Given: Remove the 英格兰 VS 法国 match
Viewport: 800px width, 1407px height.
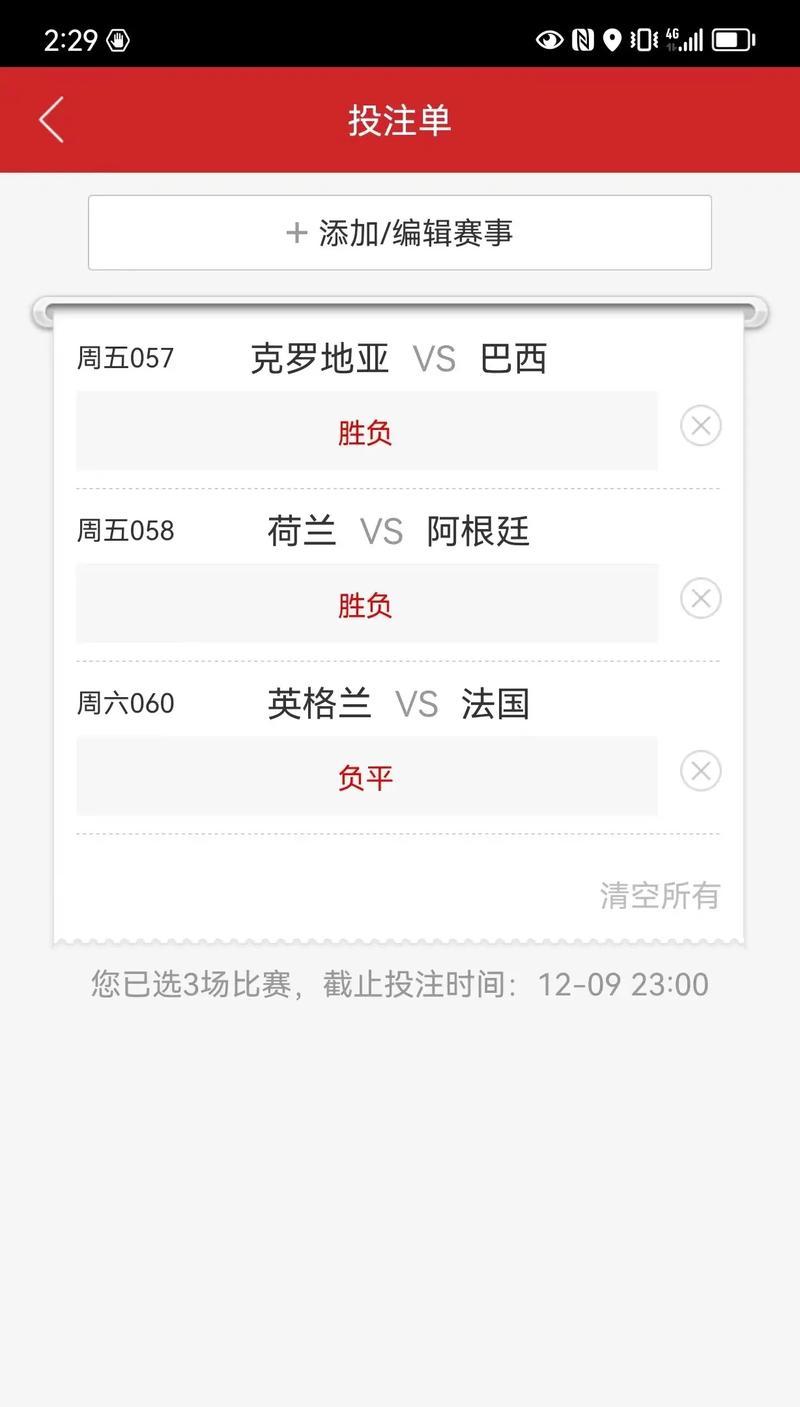Looking at the screenshot, I should point(701,772).
